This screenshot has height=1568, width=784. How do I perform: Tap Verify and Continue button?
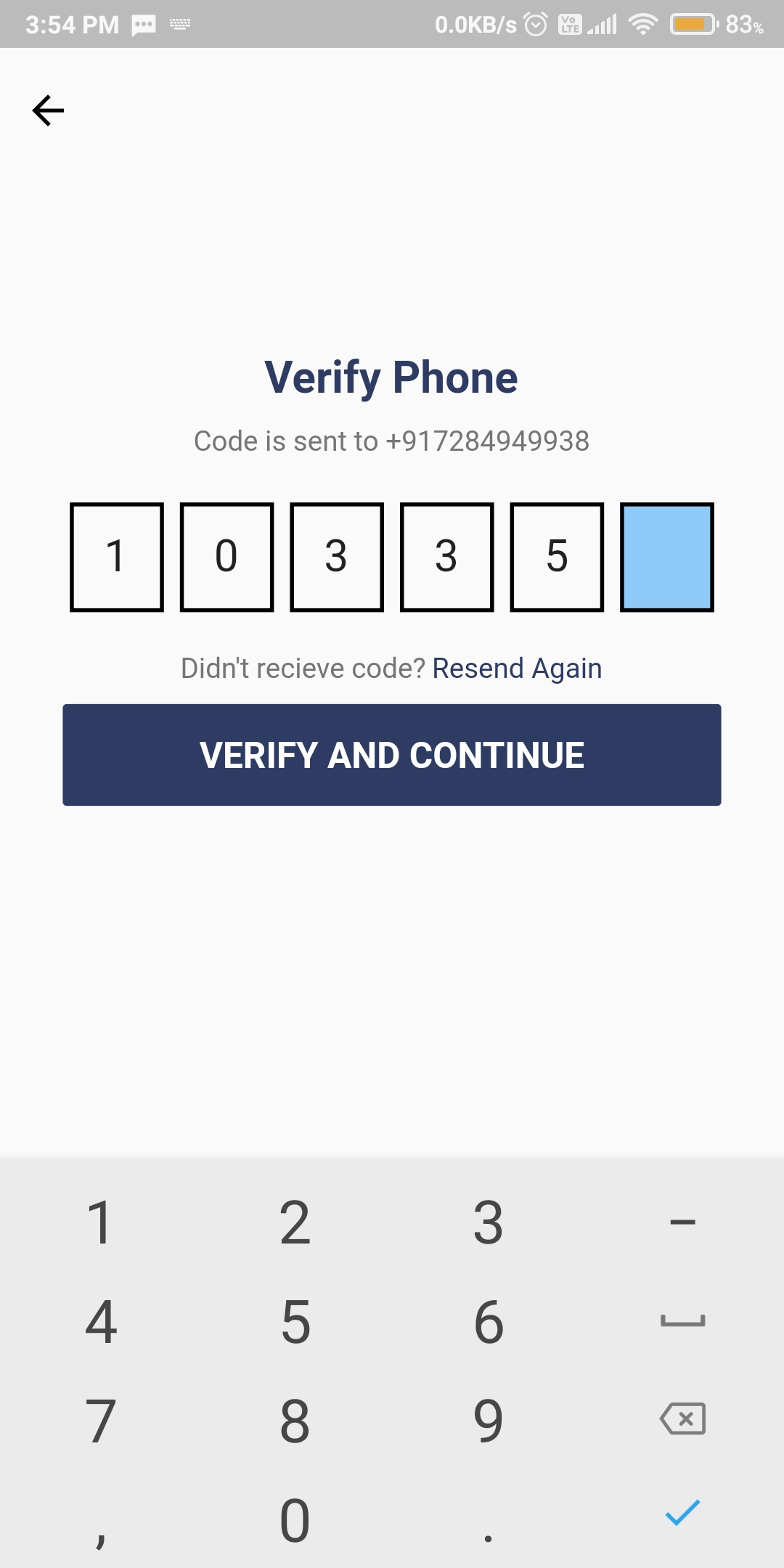[392, 755]
